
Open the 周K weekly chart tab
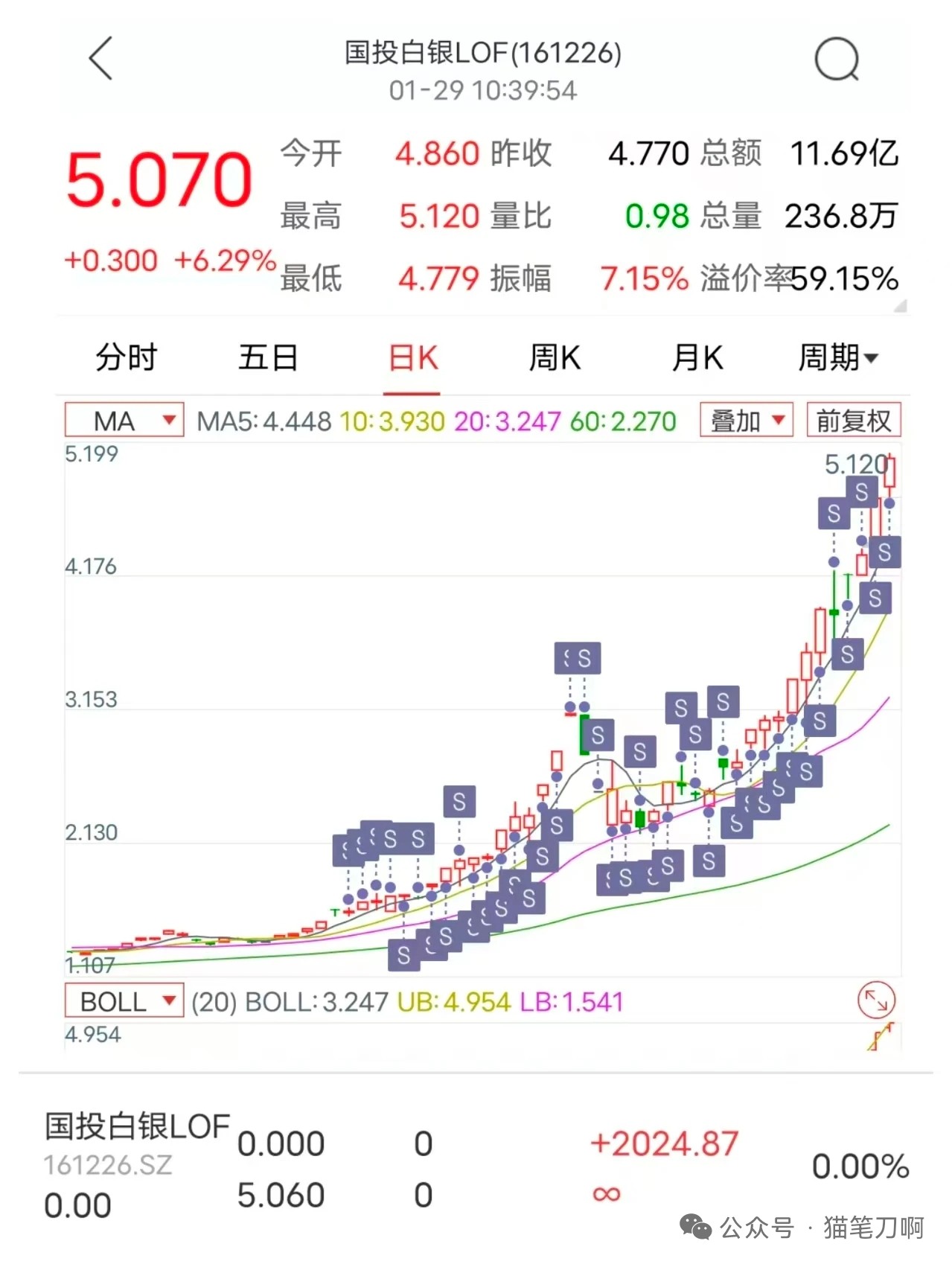pos(555,357)
